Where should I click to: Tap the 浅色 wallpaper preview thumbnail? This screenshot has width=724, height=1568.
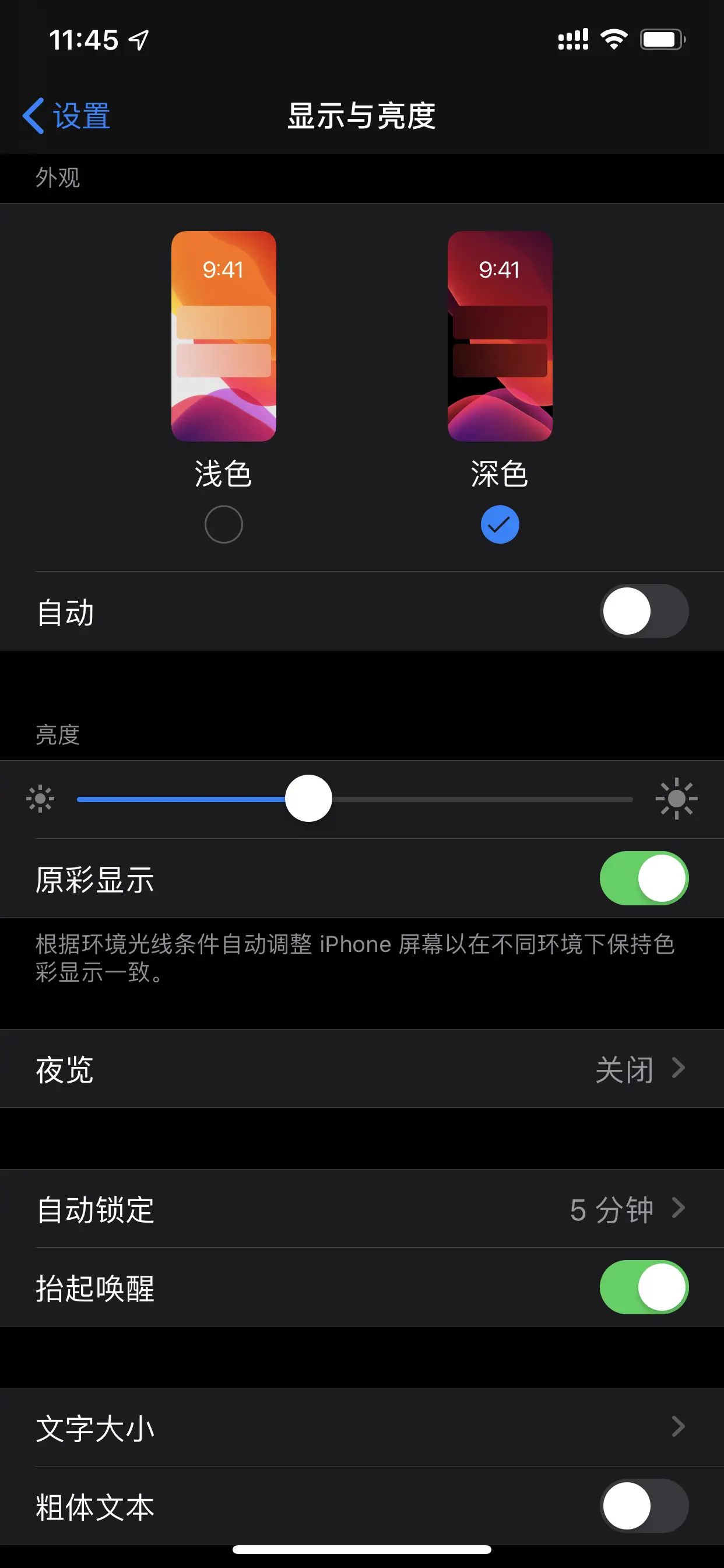click(x=223, y=335)
